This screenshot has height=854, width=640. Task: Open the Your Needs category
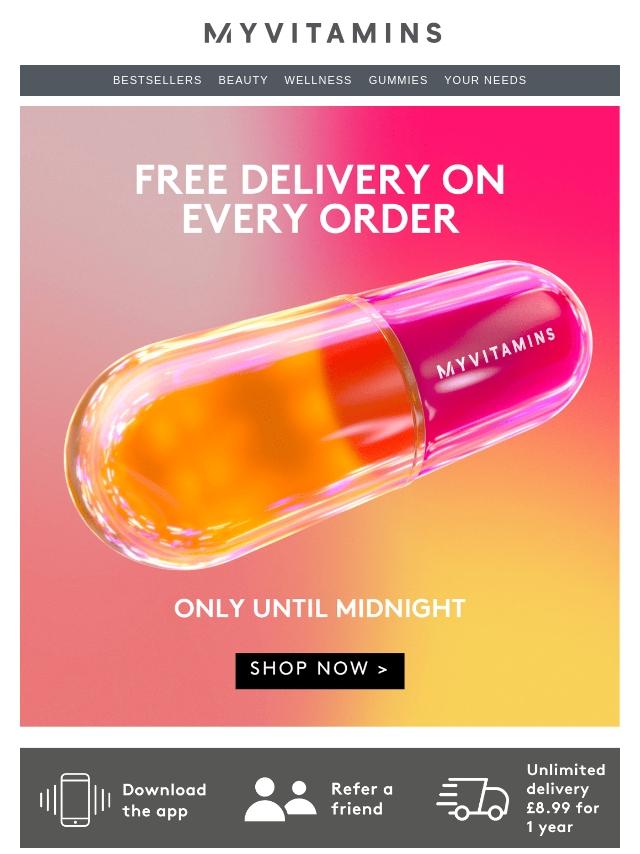pos(485,80)
